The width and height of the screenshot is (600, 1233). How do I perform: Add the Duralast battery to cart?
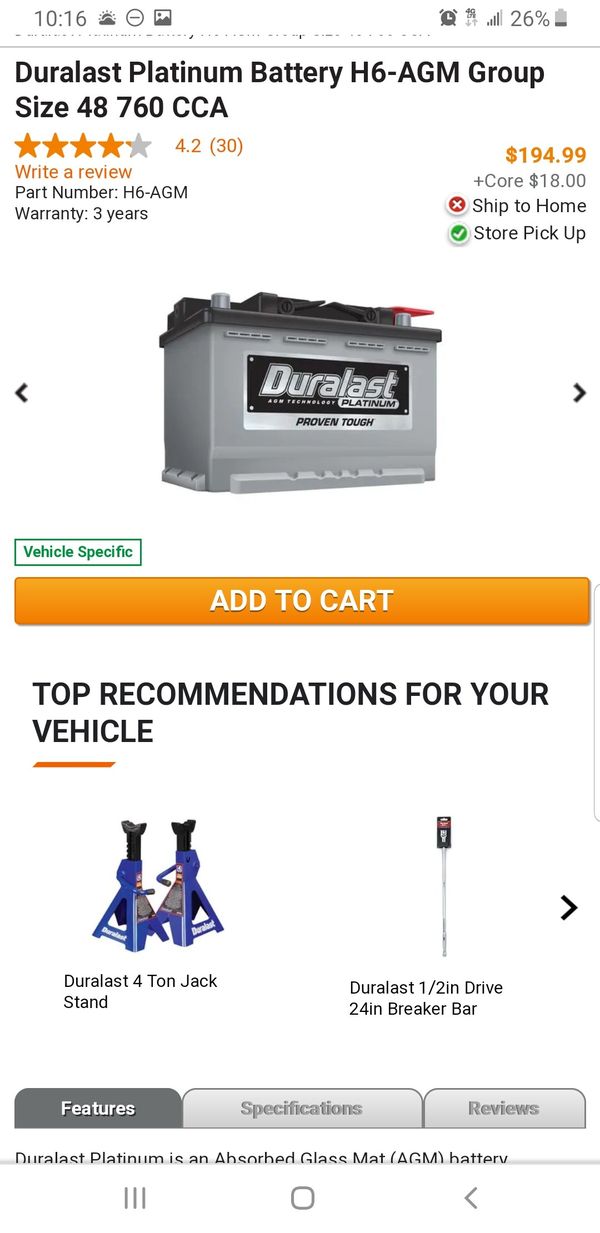pyautogui.click(x=302, y=601)
